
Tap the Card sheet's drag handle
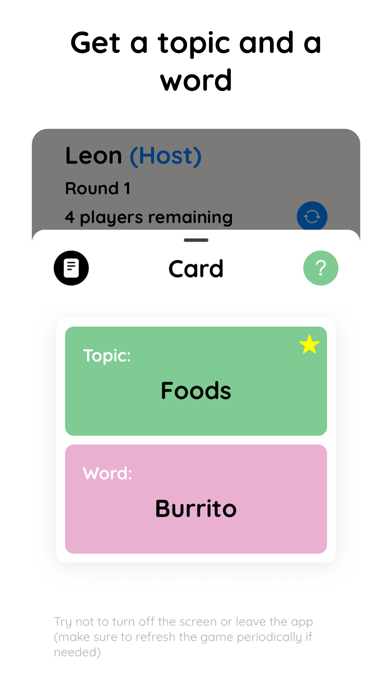(196, 240)
